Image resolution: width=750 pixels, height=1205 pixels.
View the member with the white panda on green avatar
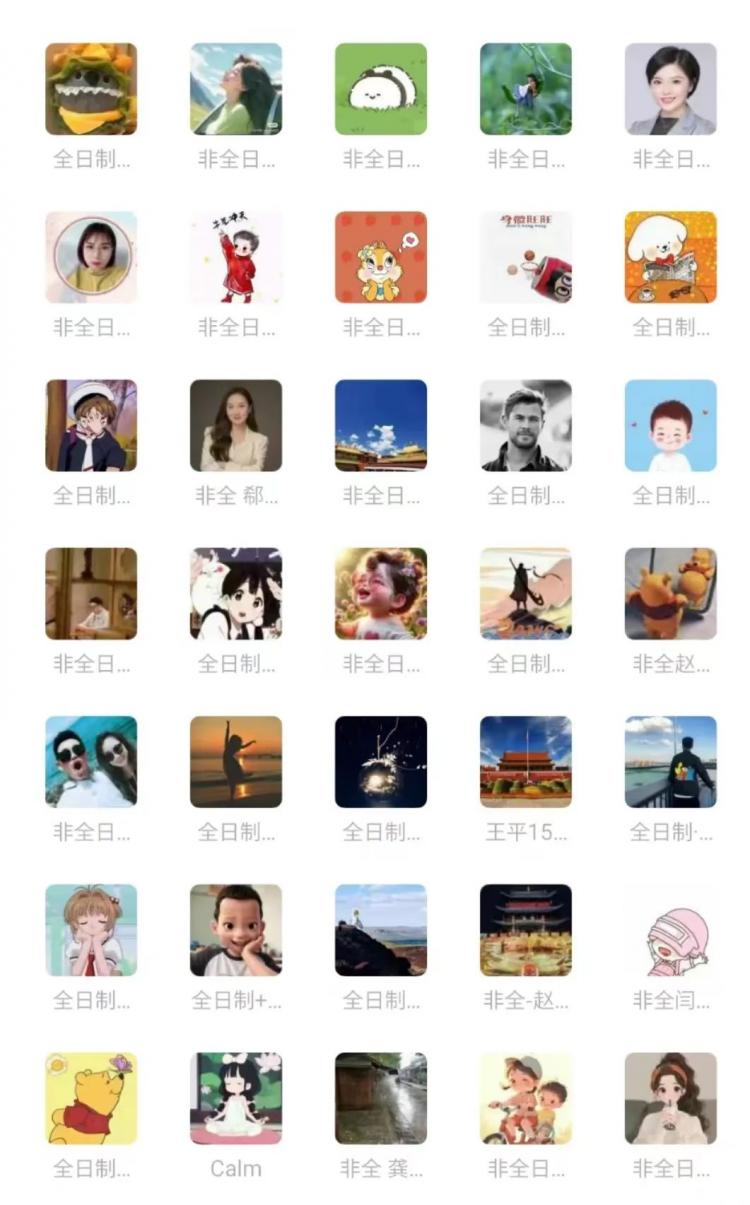pos(381,89)
